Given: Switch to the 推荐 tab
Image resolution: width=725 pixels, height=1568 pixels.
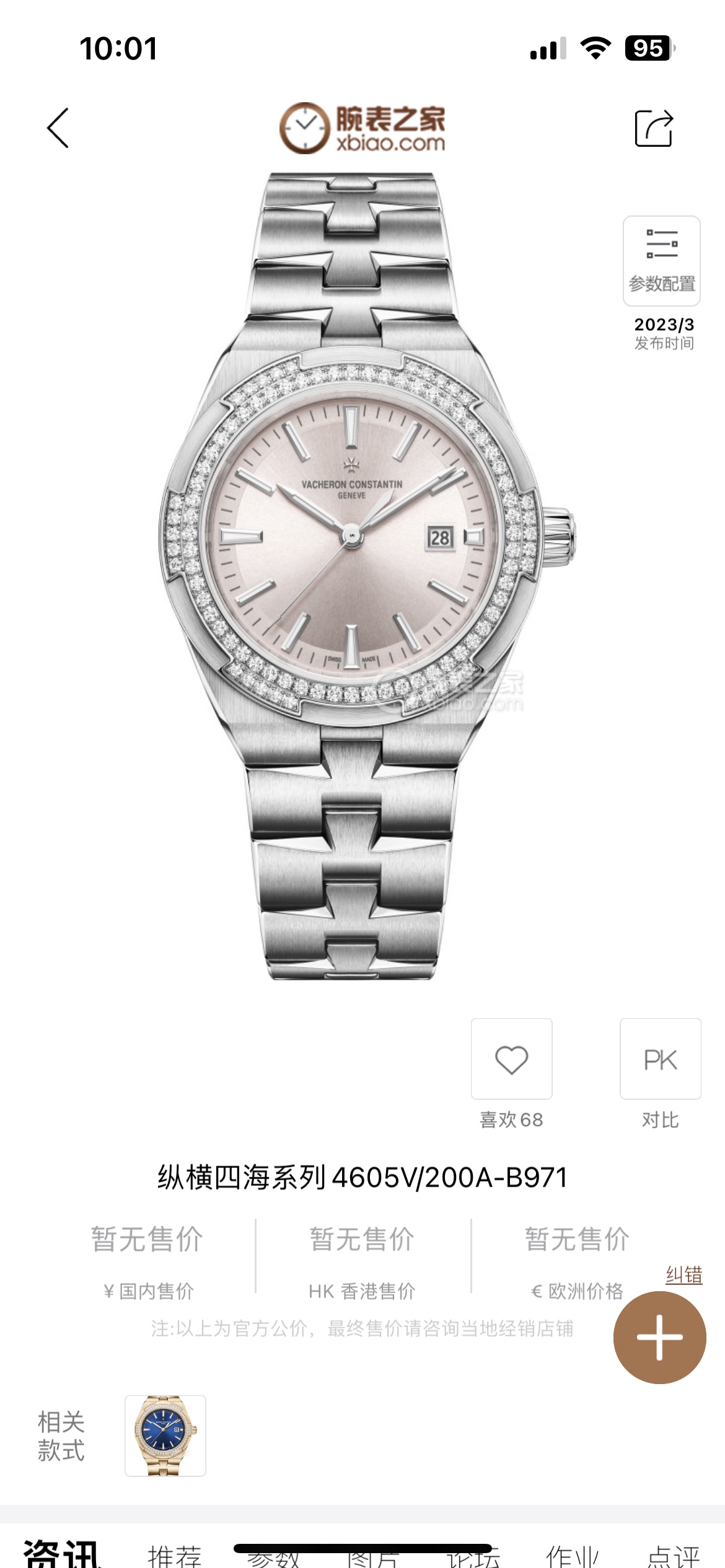Looking at the screenshot, I should point(175,1556).
